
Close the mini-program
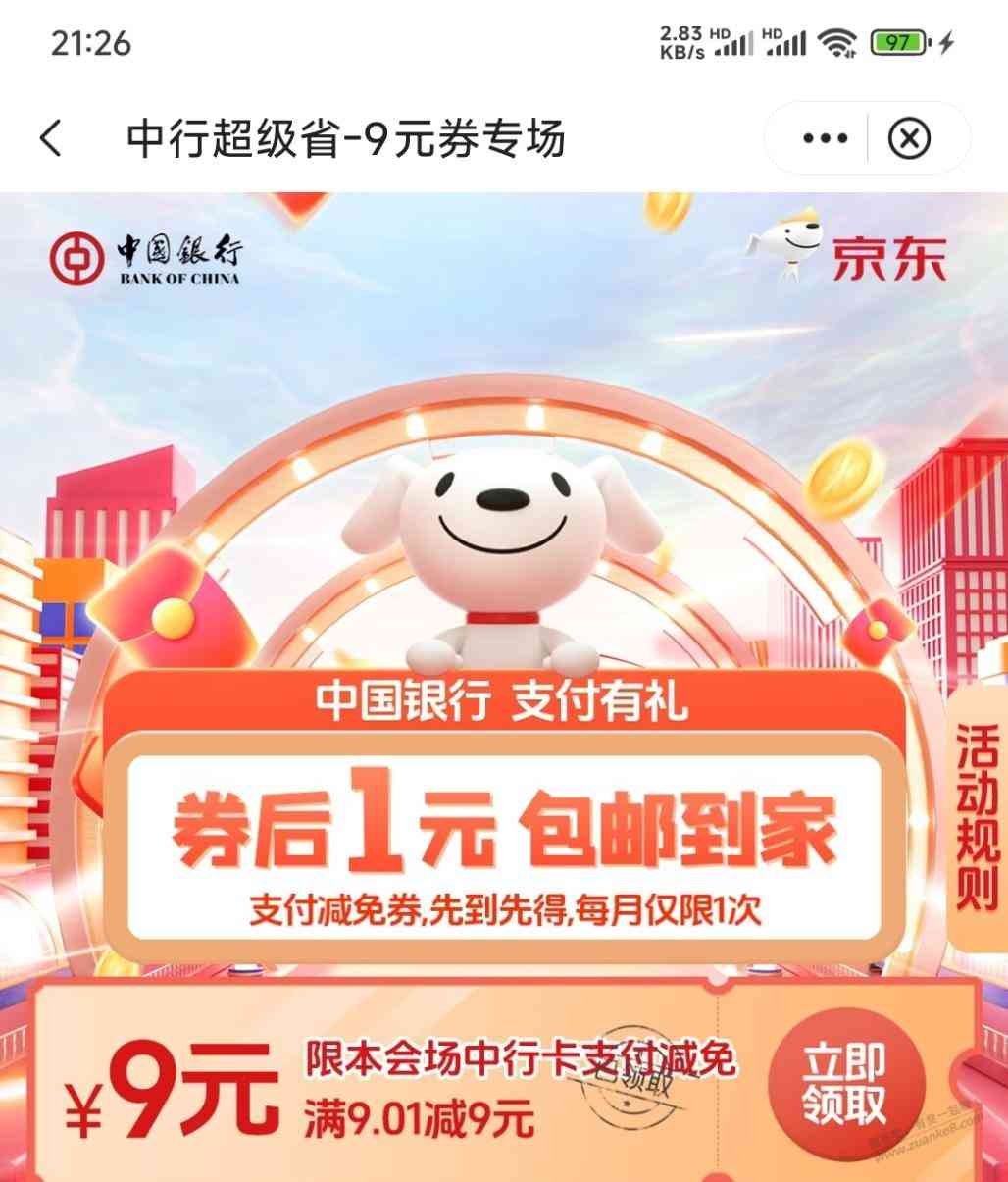(909, 139)
